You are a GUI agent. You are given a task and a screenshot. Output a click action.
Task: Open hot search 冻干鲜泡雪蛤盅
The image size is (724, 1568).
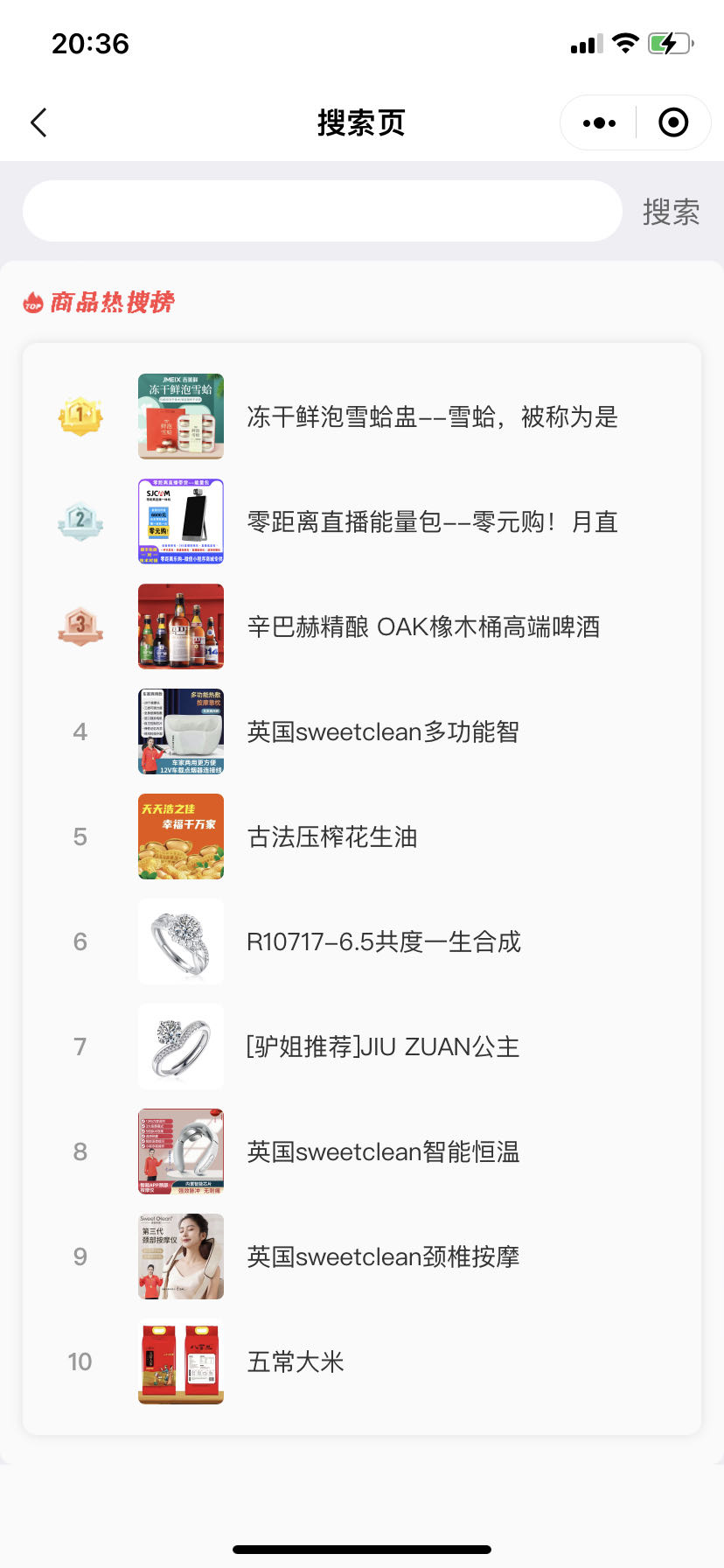pyautogui.click(x=432, y=416)
